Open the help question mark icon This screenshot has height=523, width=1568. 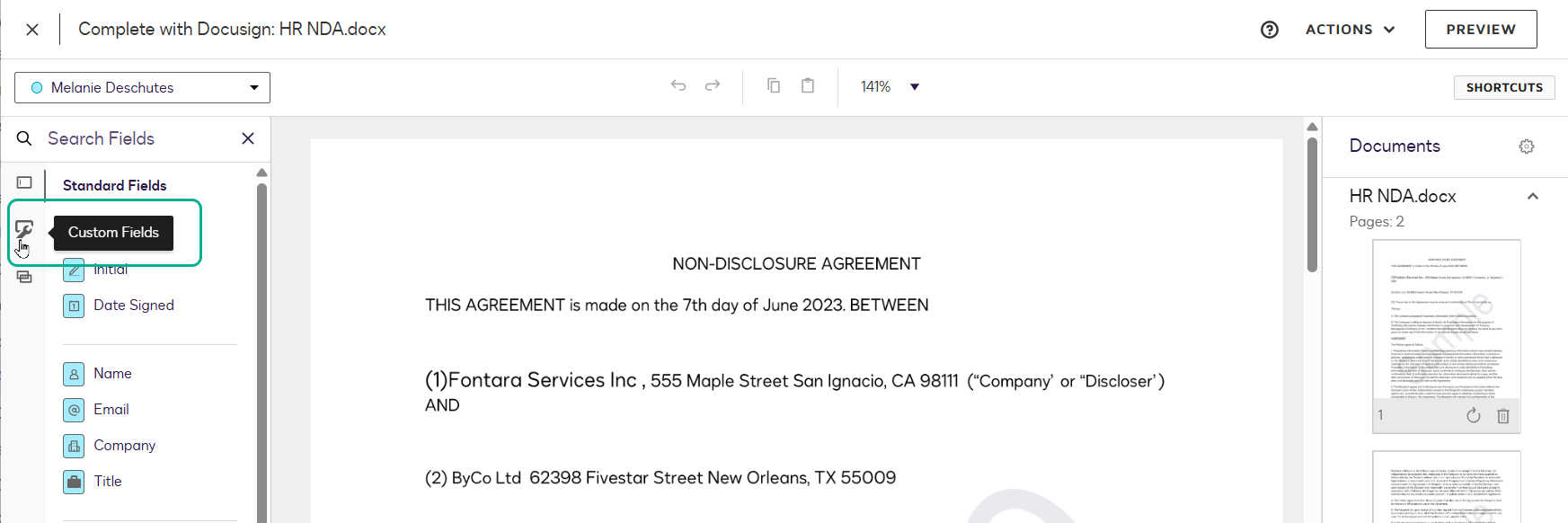pyautogui.click(x=1269, y=30)
